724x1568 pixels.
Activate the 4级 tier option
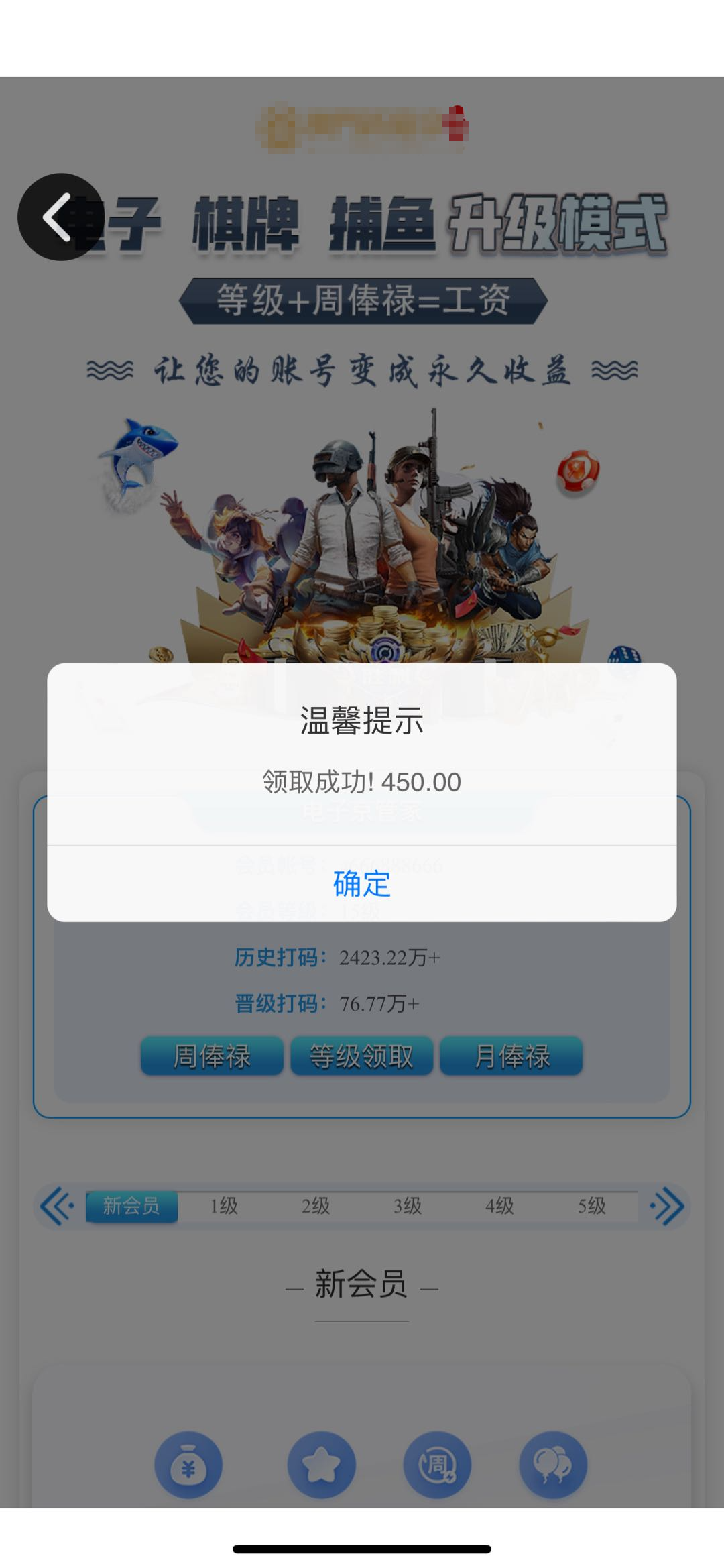coord(500,1205)
